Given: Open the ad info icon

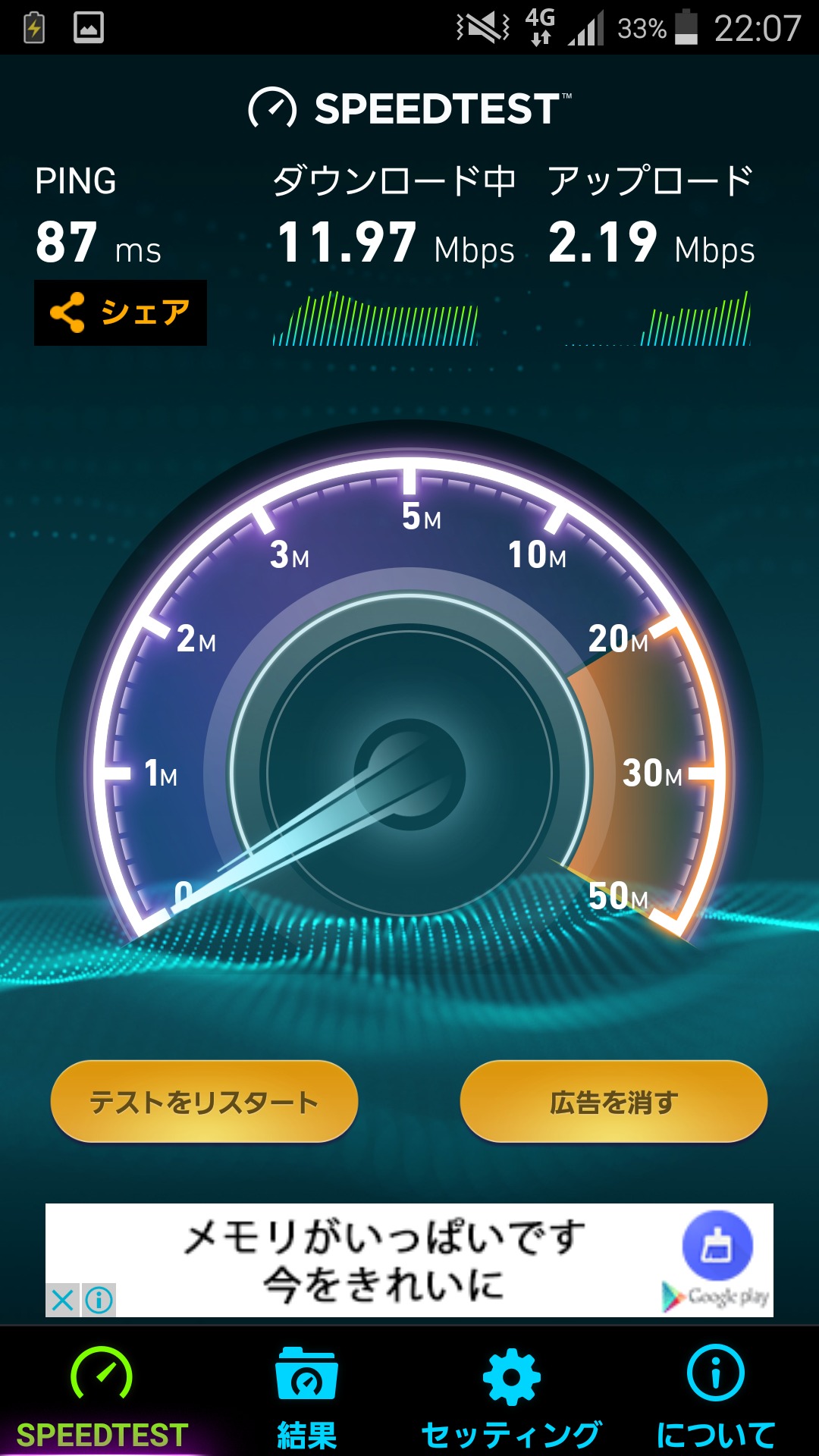Looking at the screenshot, I should (99, 1300).
